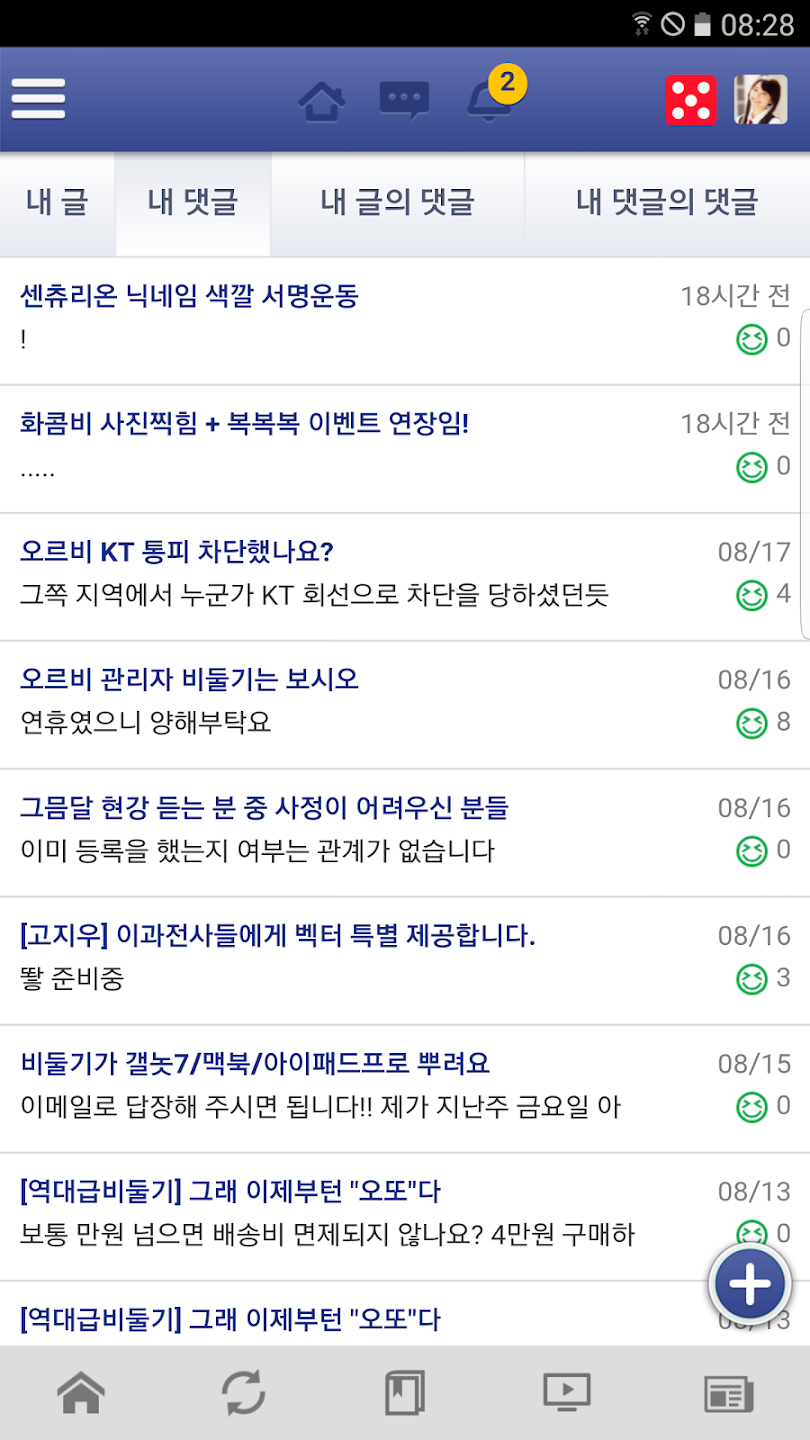Open the hamburger drawer menu
810x1440 pixels.
pos(38,99)
